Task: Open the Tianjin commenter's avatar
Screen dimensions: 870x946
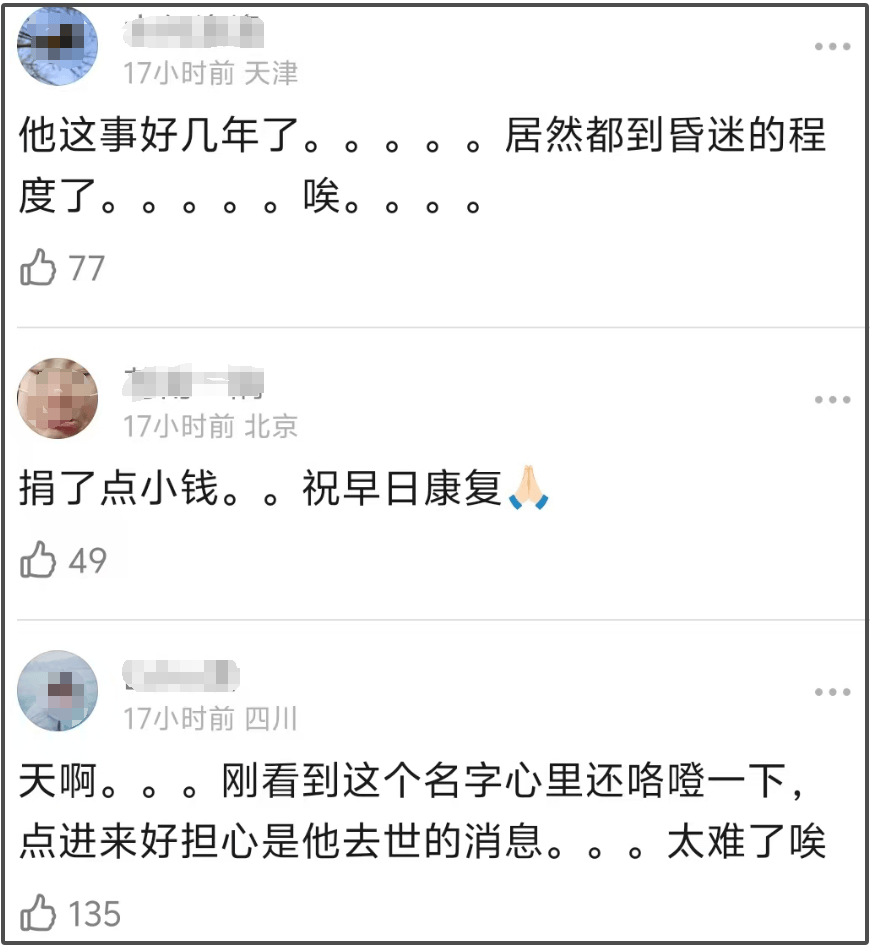Action: pos(58,46)
